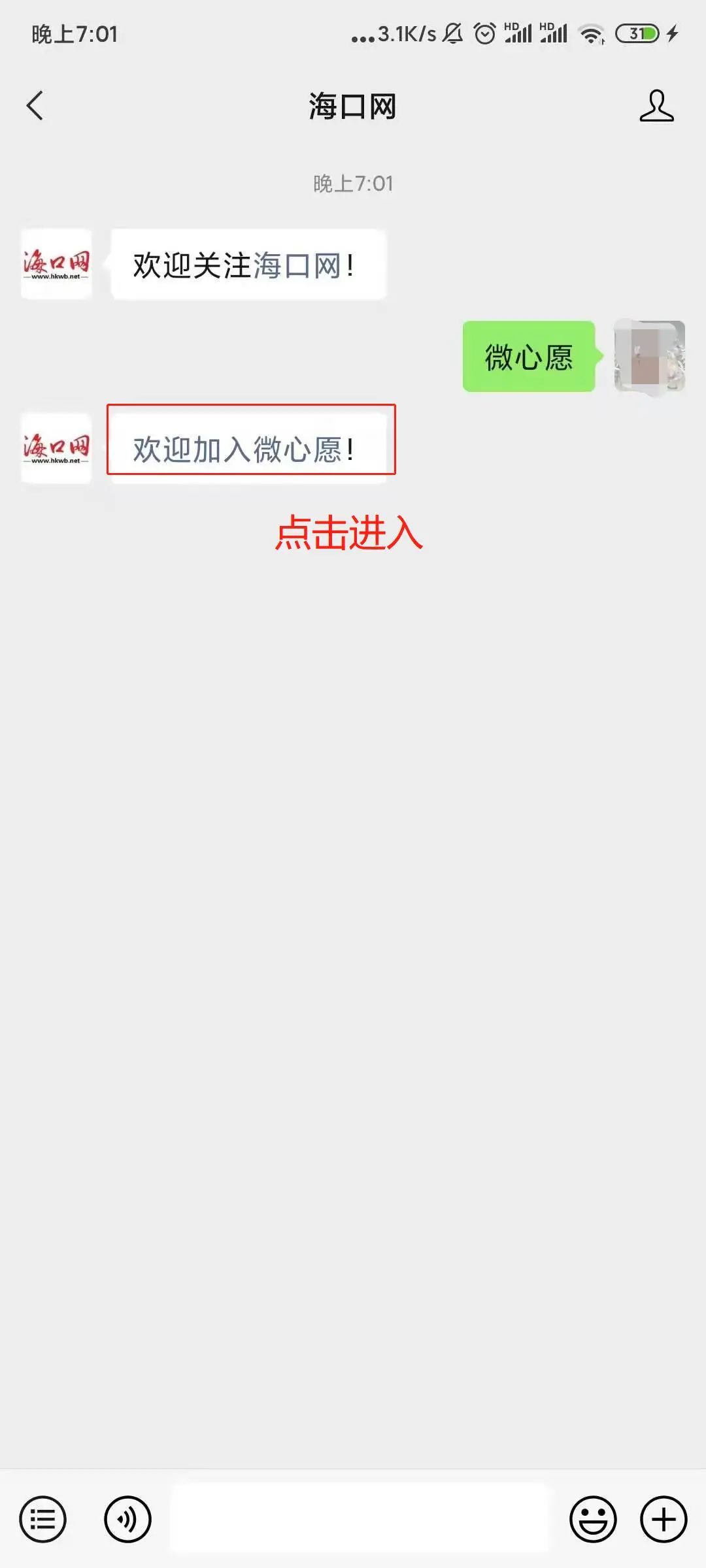Go back from the 海口网 chat
This screenshot has width=706, height=1568.
[x=35, y=106]
